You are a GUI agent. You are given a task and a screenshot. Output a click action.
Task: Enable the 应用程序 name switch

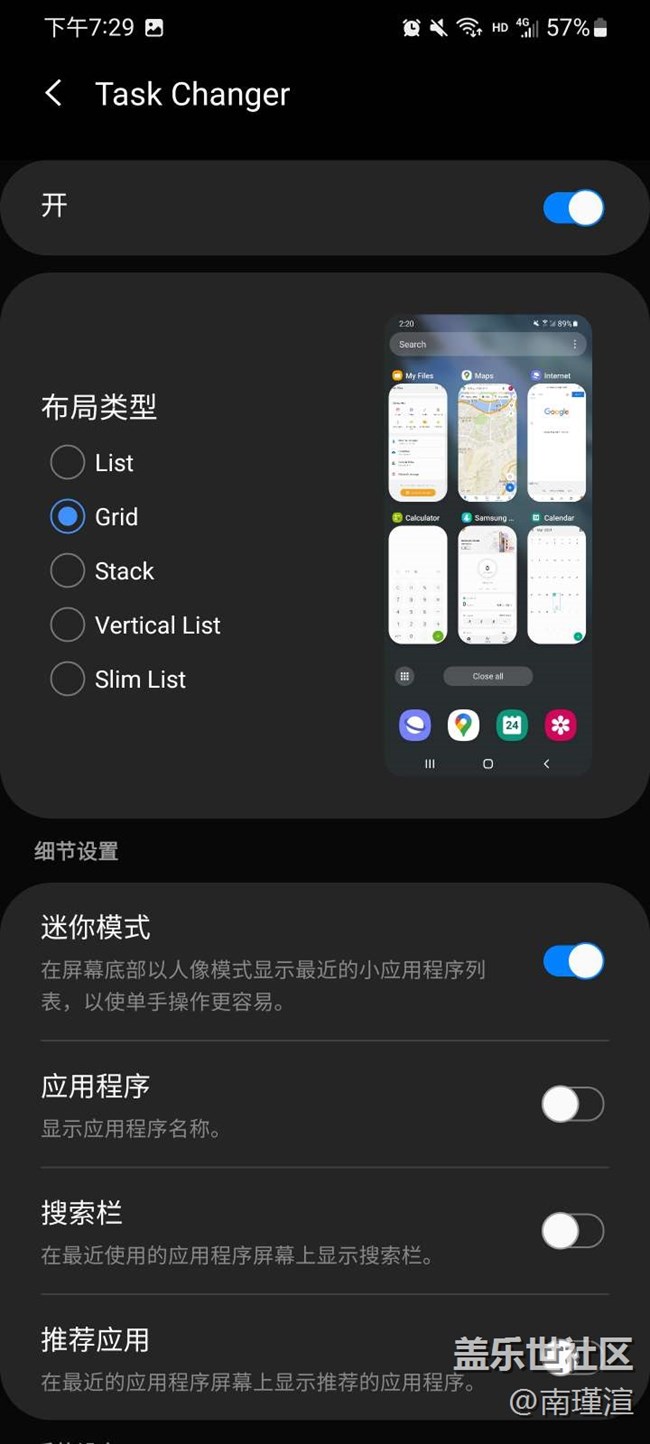pyautogui.click(x=573, y=1105)
